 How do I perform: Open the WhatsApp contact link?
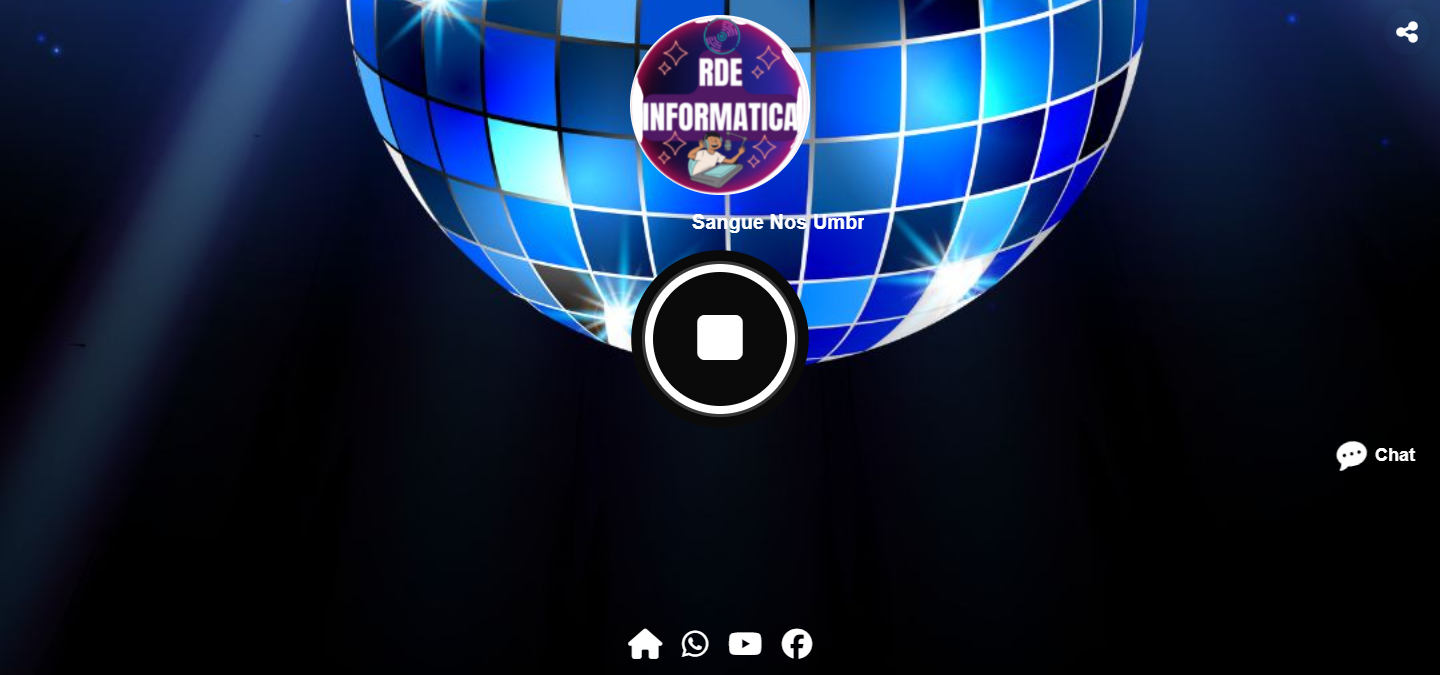[695, 644]
